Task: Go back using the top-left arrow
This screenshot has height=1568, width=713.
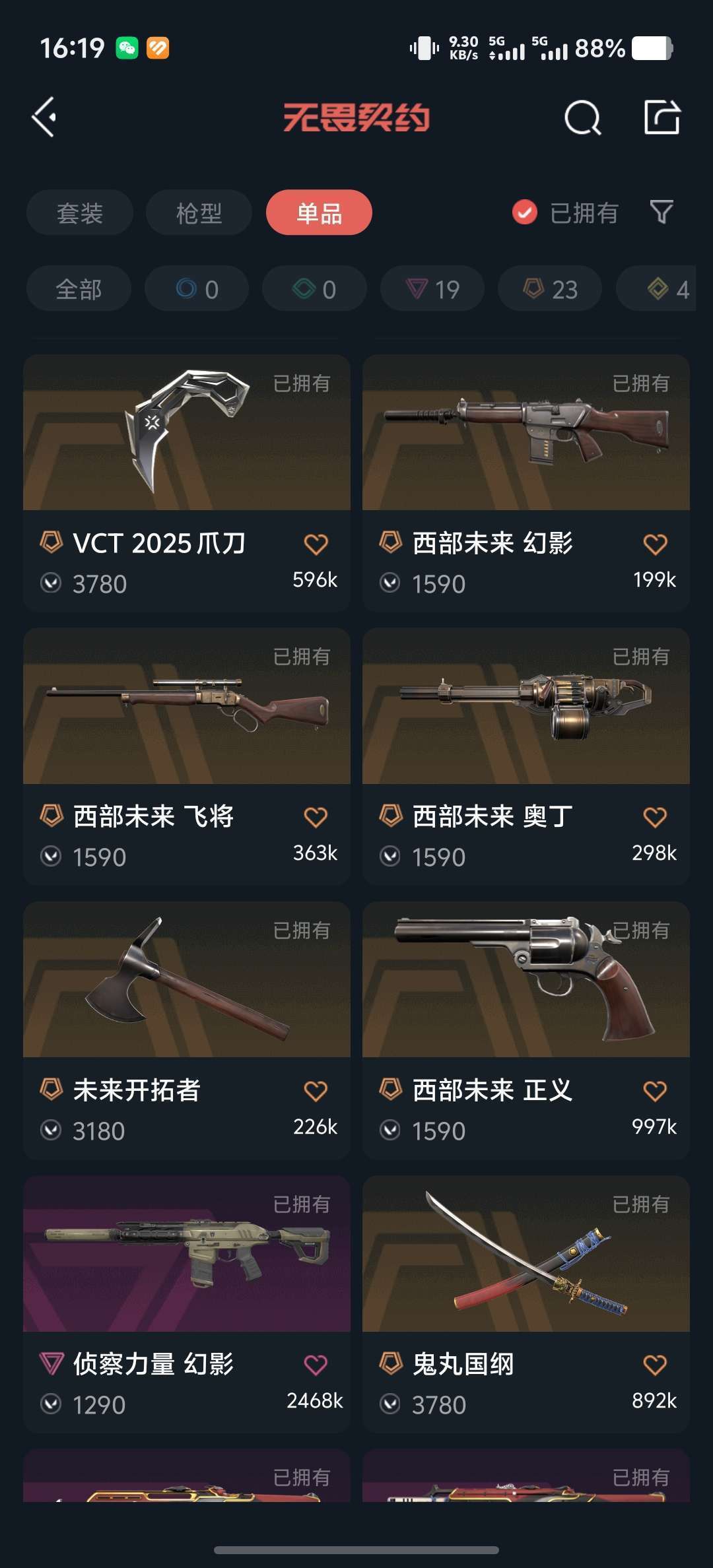Action: click(x=44, y=117)
